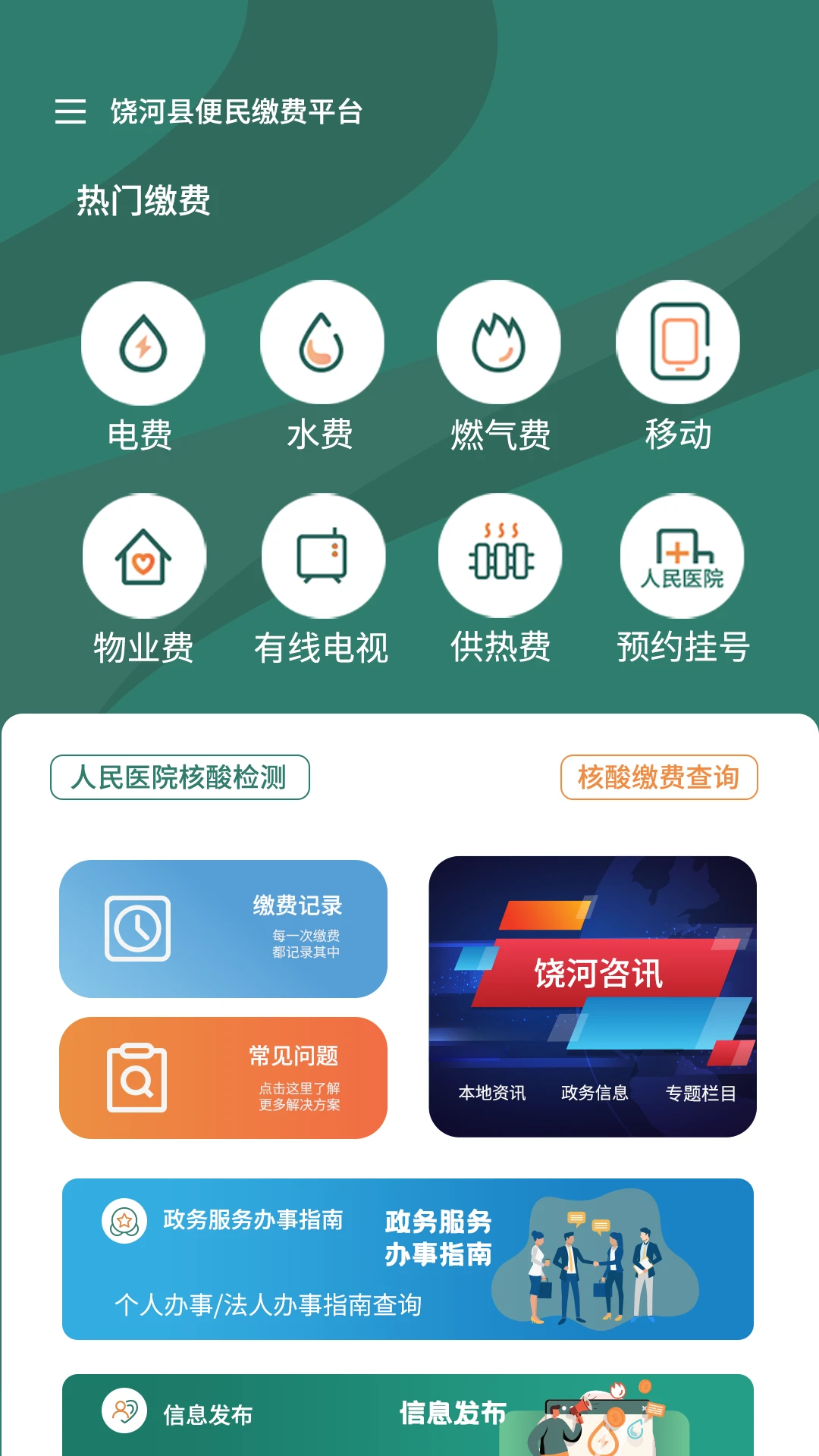This screenshot has height=1456, width=819.
Task: Open 政务信息 government info
Action: (x=595, y=1093)
